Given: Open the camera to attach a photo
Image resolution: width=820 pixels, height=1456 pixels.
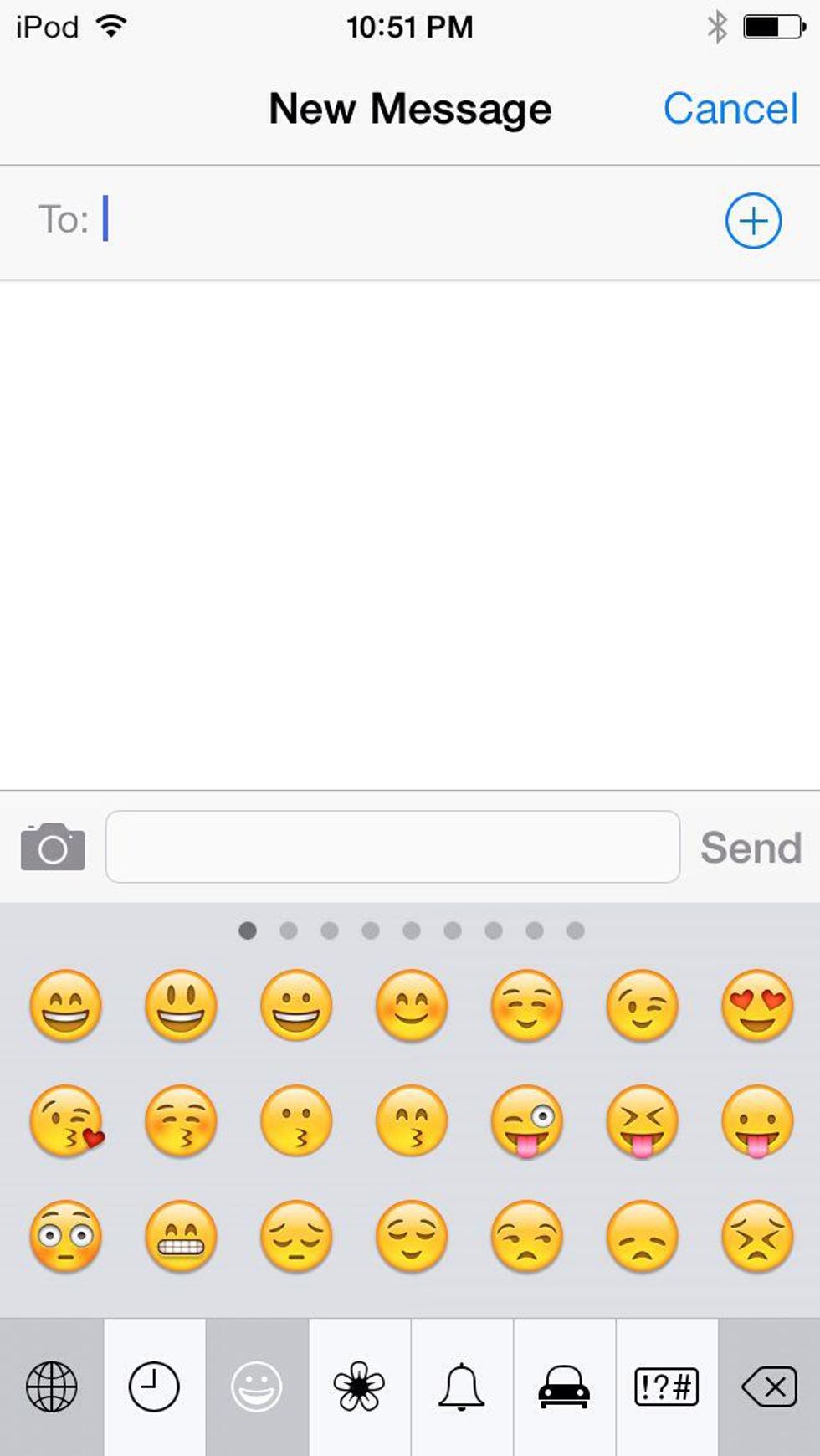Looking at the screenshot, I should pos(53,847).
